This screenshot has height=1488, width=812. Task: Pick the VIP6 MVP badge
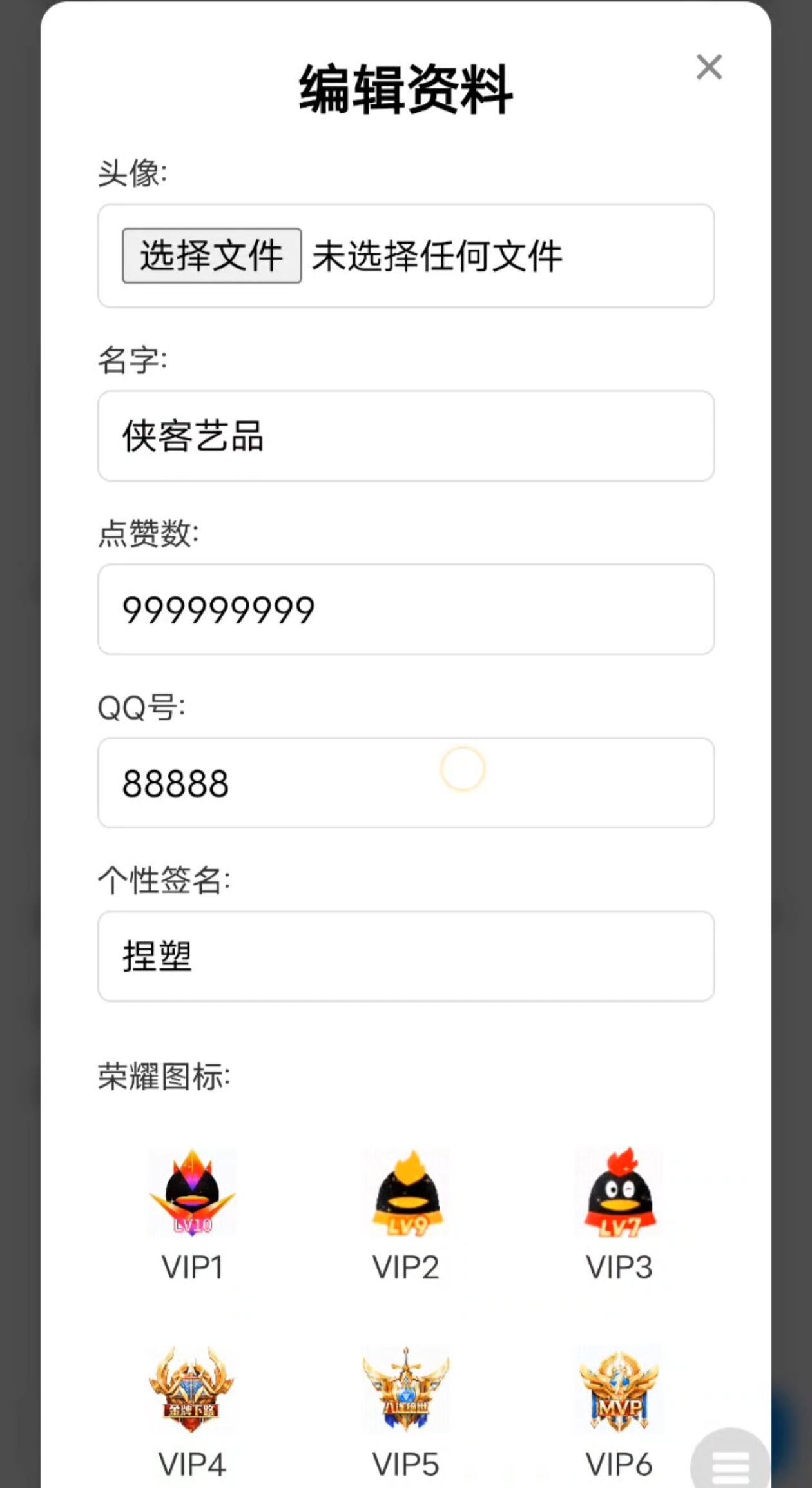[619, 1390]
